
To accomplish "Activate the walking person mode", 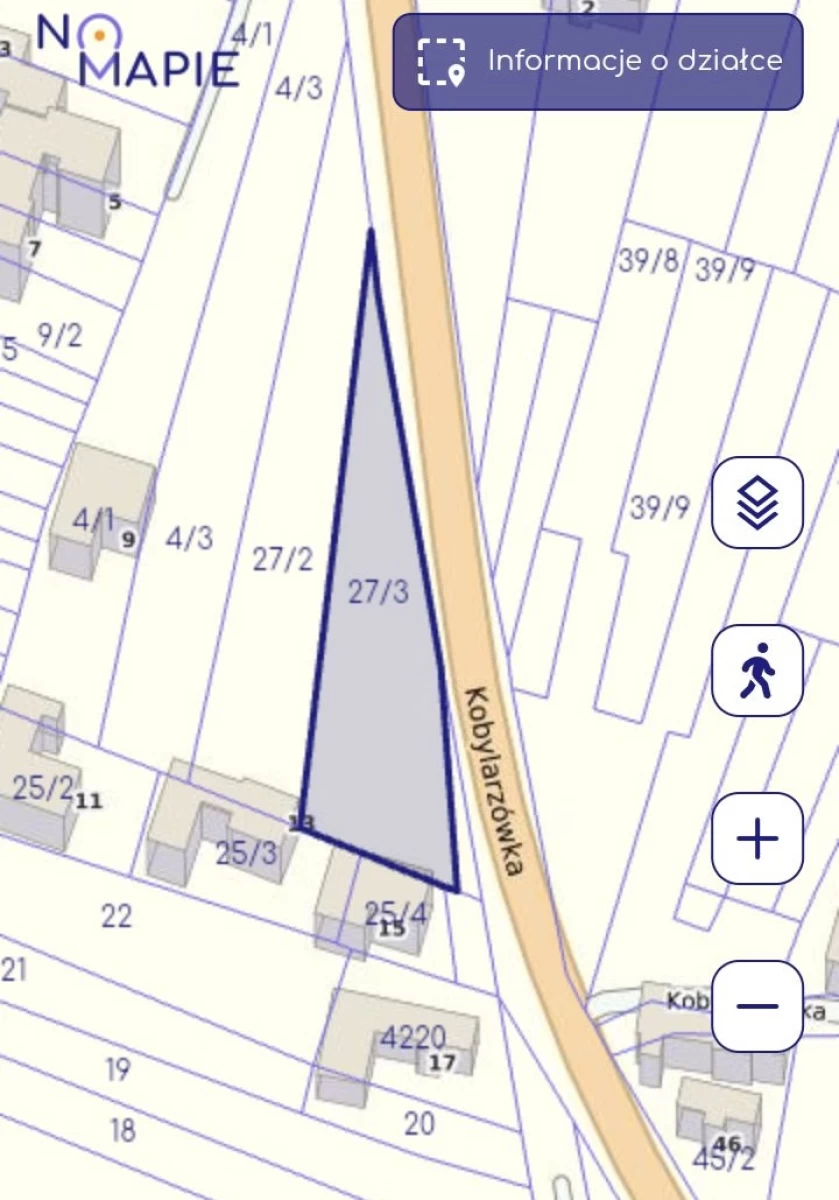I will pos(757,671).
